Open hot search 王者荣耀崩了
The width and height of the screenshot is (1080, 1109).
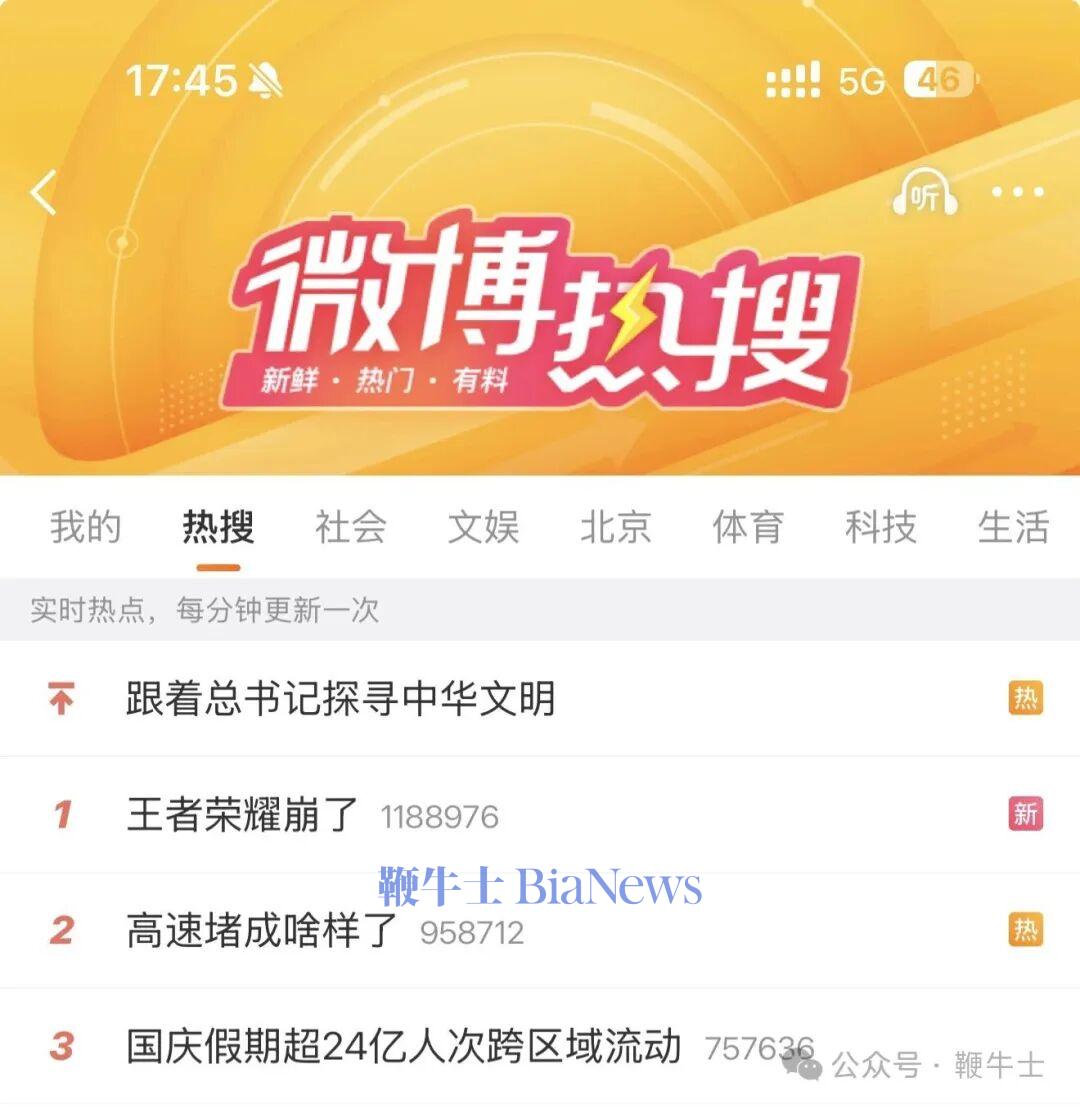243,815
